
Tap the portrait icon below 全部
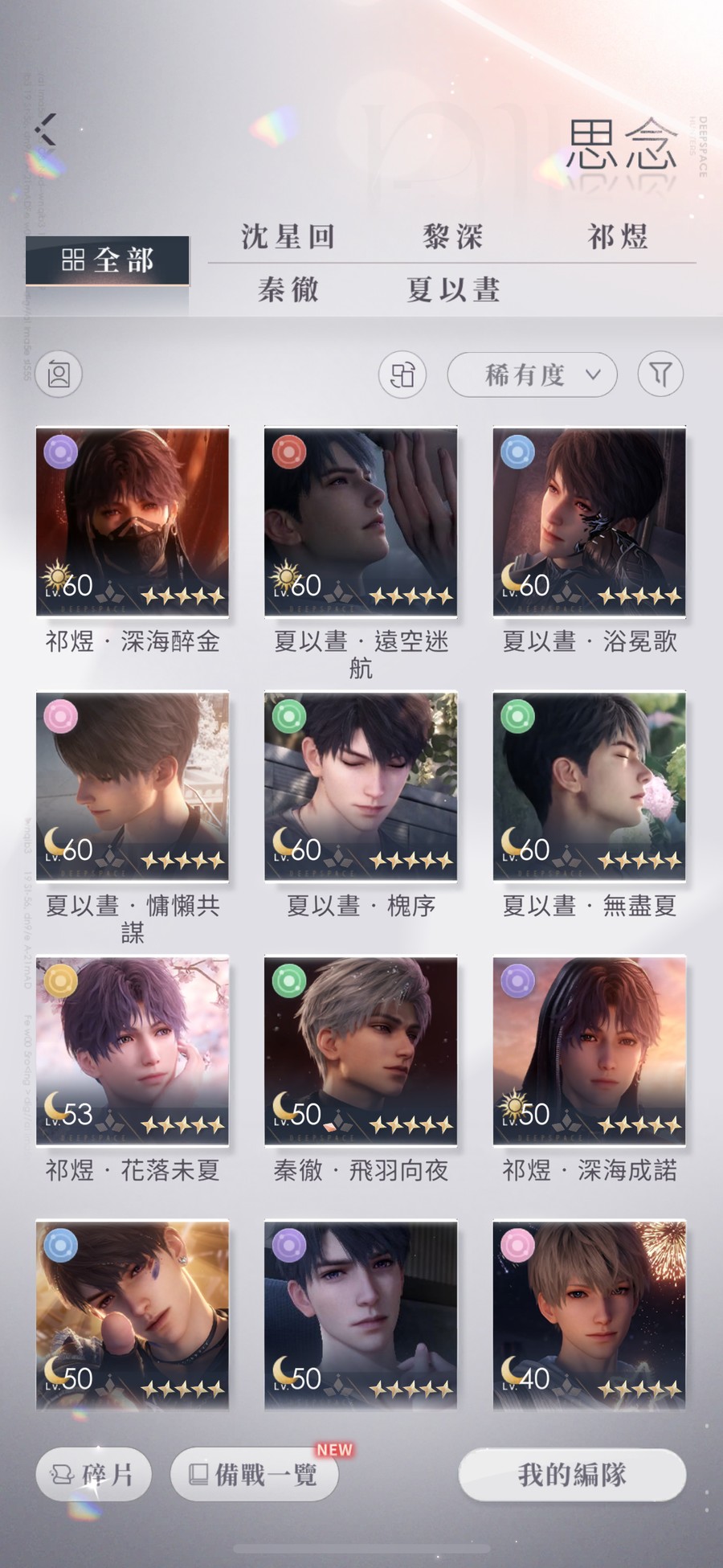[x=59, y=375]
